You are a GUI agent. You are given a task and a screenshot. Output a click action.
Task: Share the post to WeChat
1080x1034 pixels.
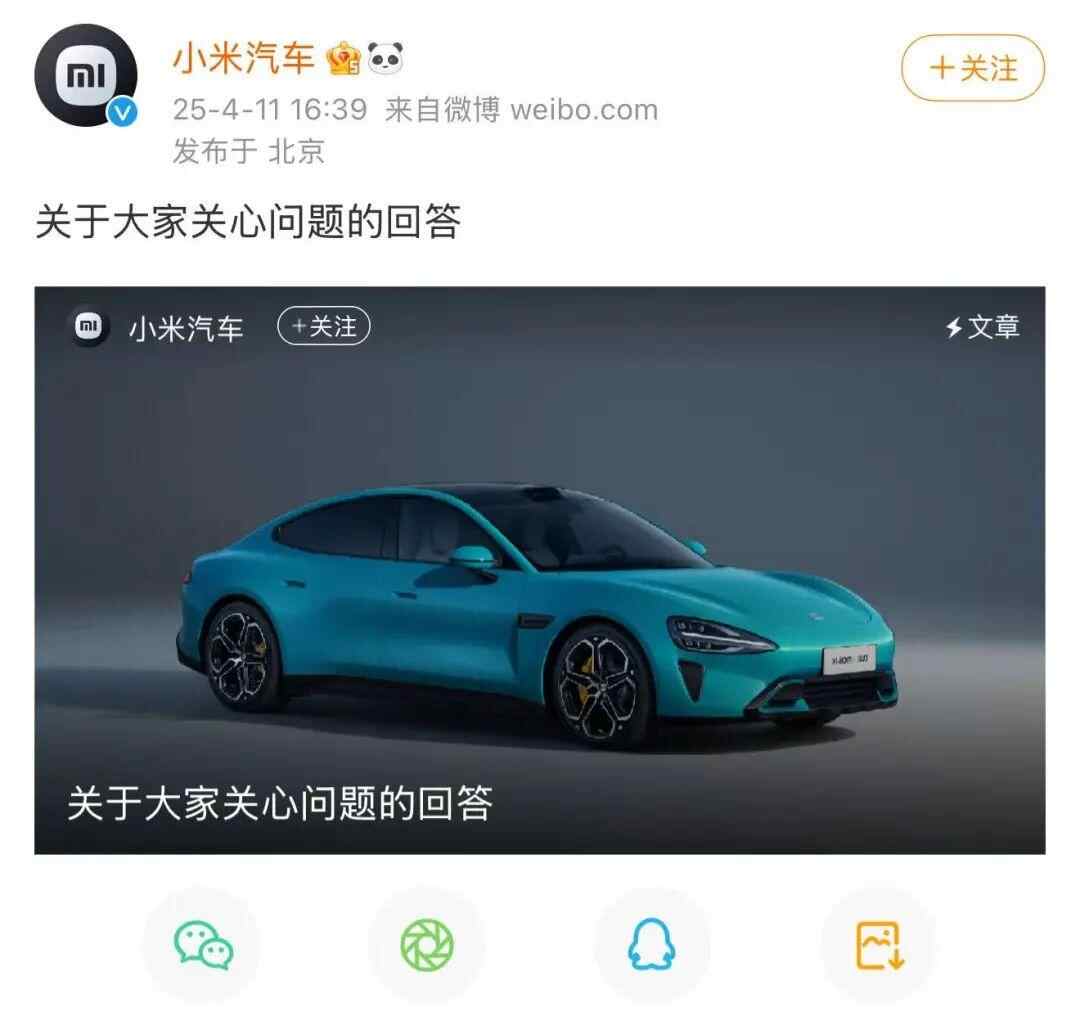pos(202,945)
